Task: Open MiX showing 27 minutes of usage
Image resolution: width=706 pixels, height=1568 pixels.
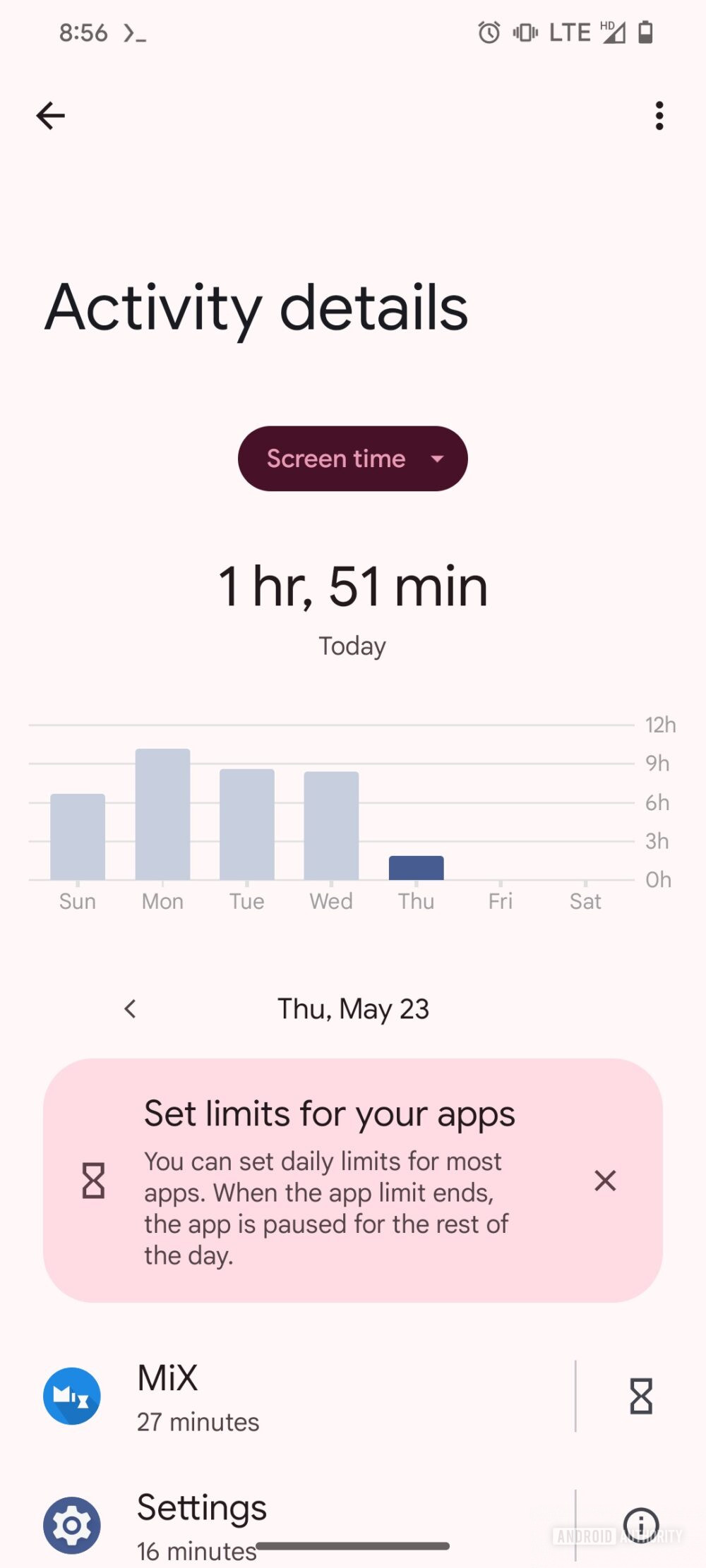Action: [198, 1397]
